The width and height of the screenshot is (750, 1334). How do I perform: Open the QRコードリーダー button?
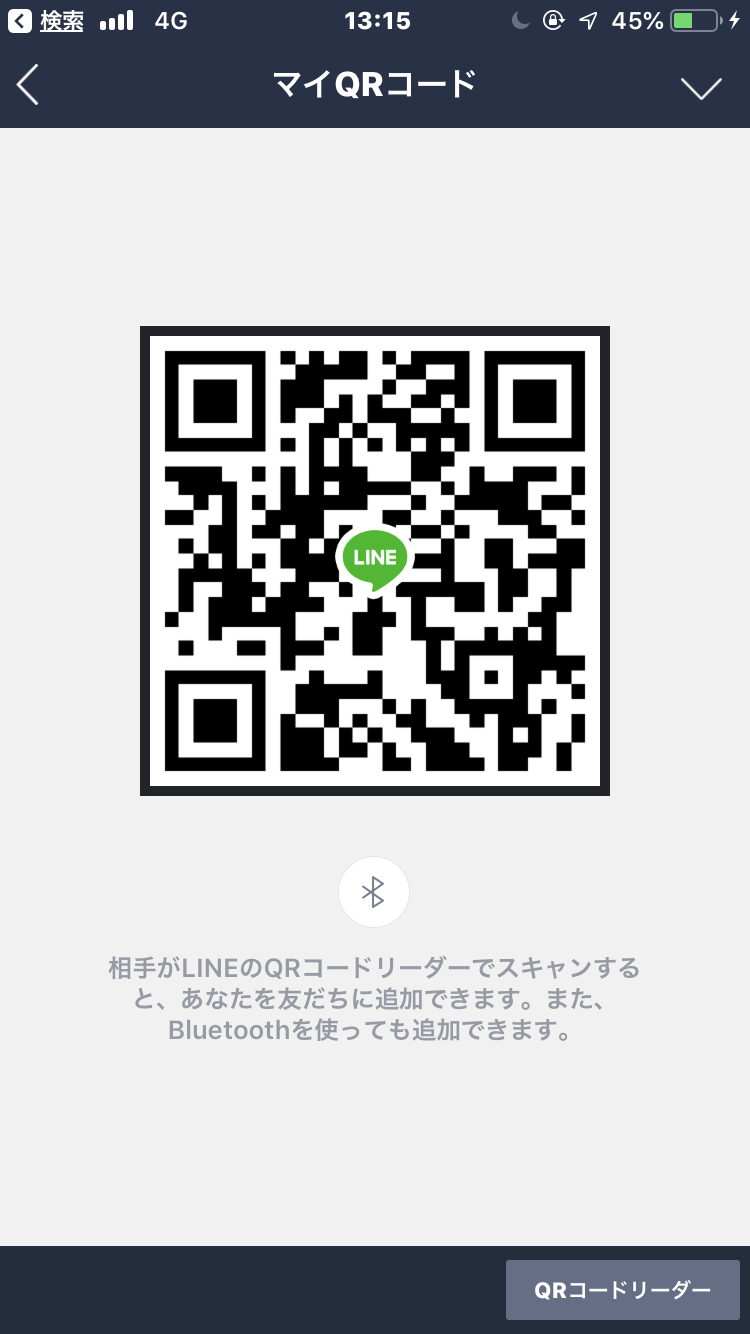[x=622, y=1290]
